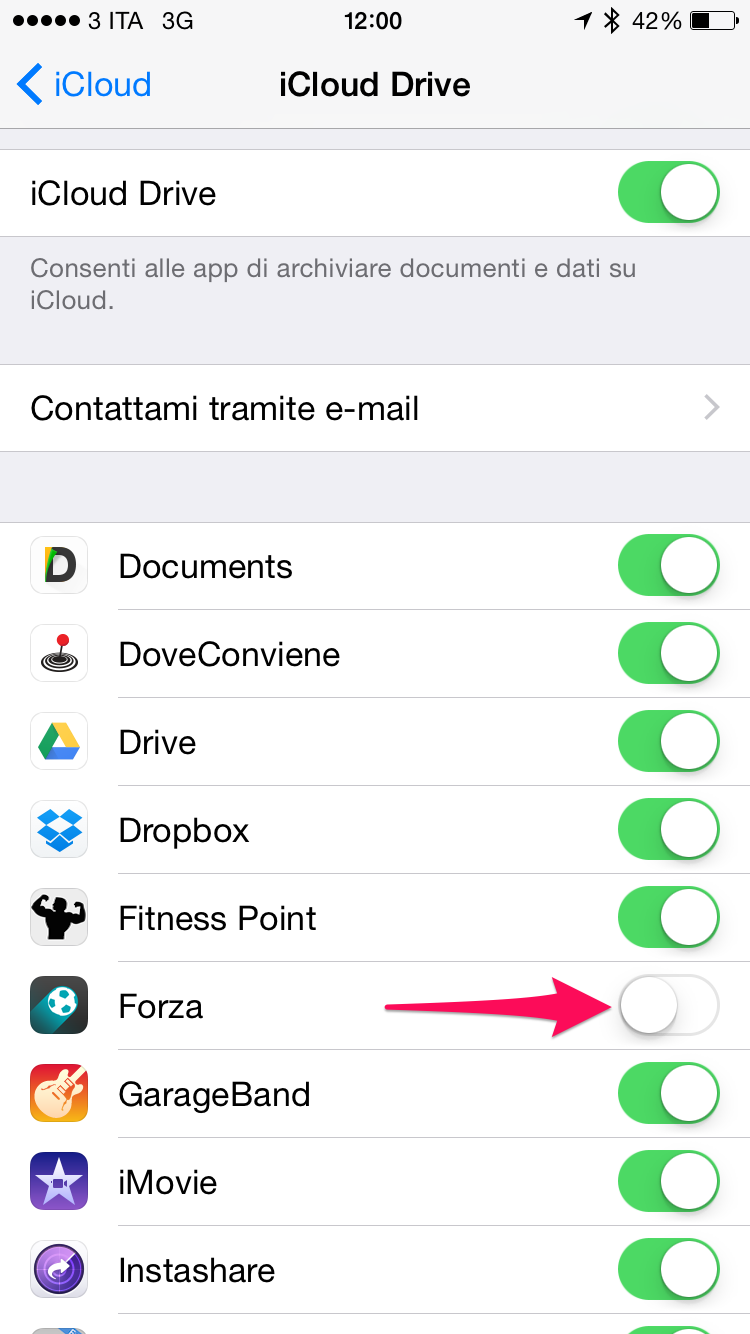Toggle the Fitness Point switch
The width and height of the screenshot is (750, 1334).
point(669,918)
